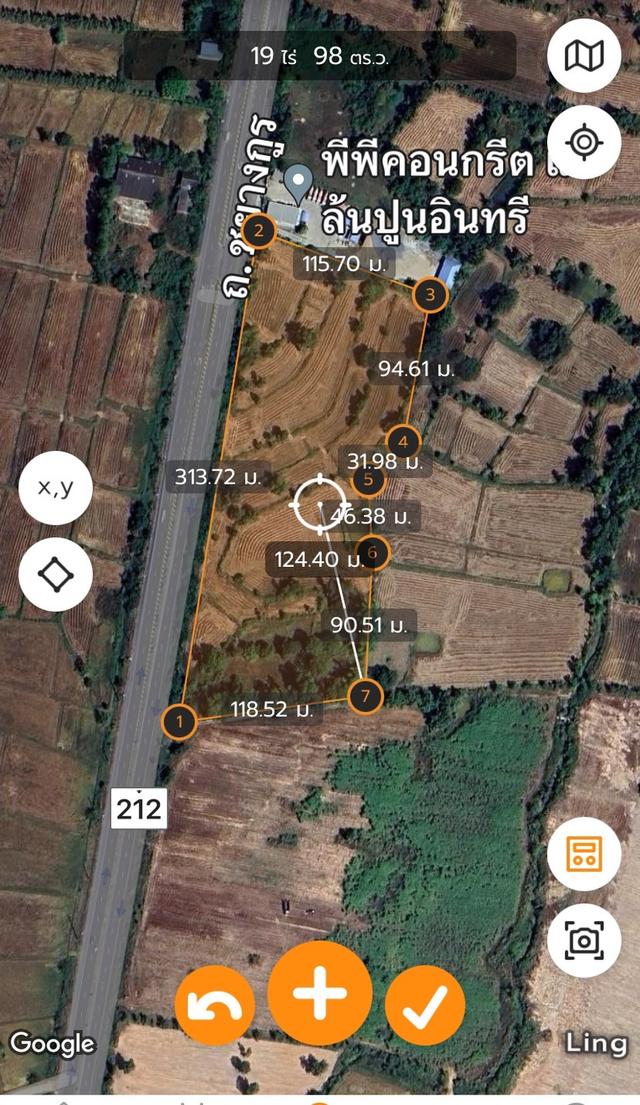
Task: Center map on my current location
Action: 584,142
